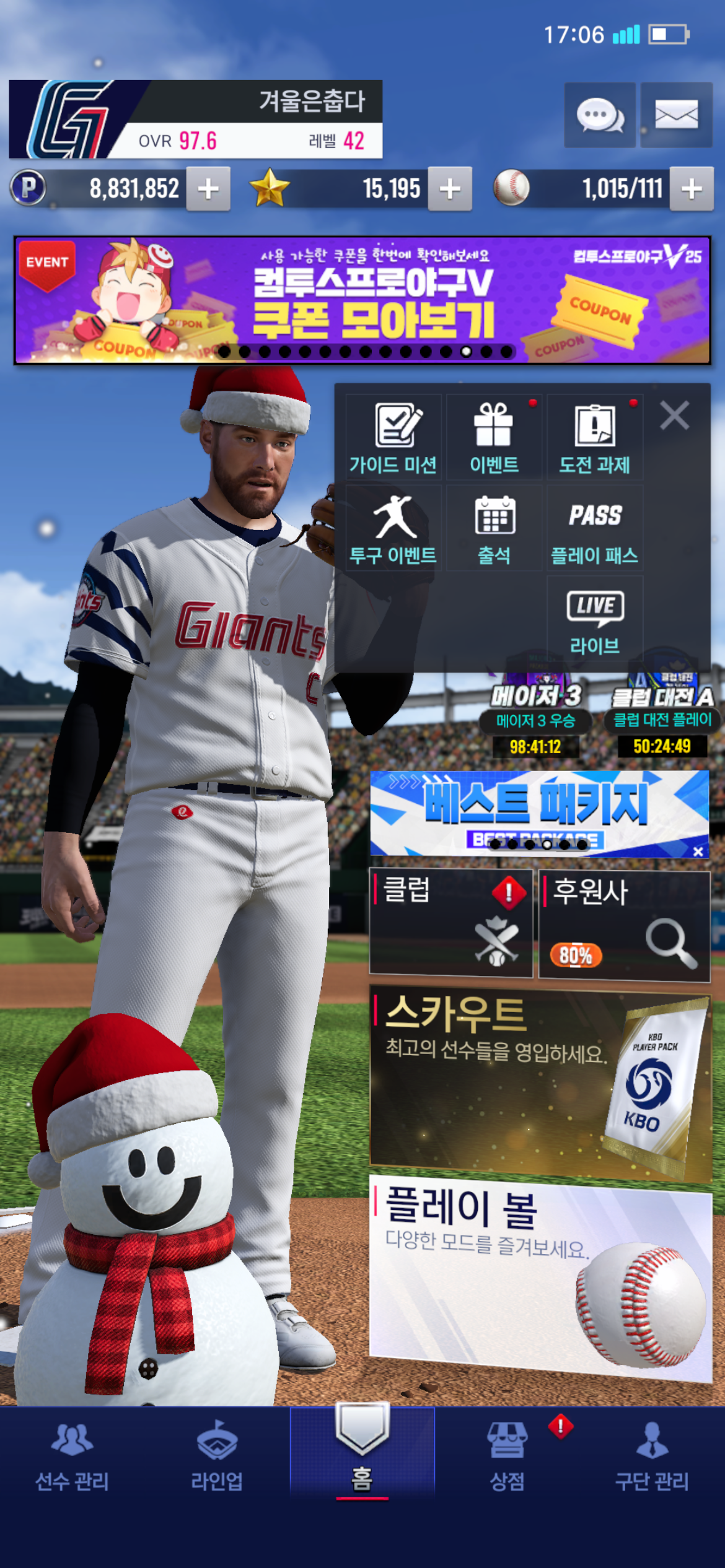Open 이벤트 gift menu
Screen dimensions: 725x1568
pyautogui.click(x=494, y=438)
